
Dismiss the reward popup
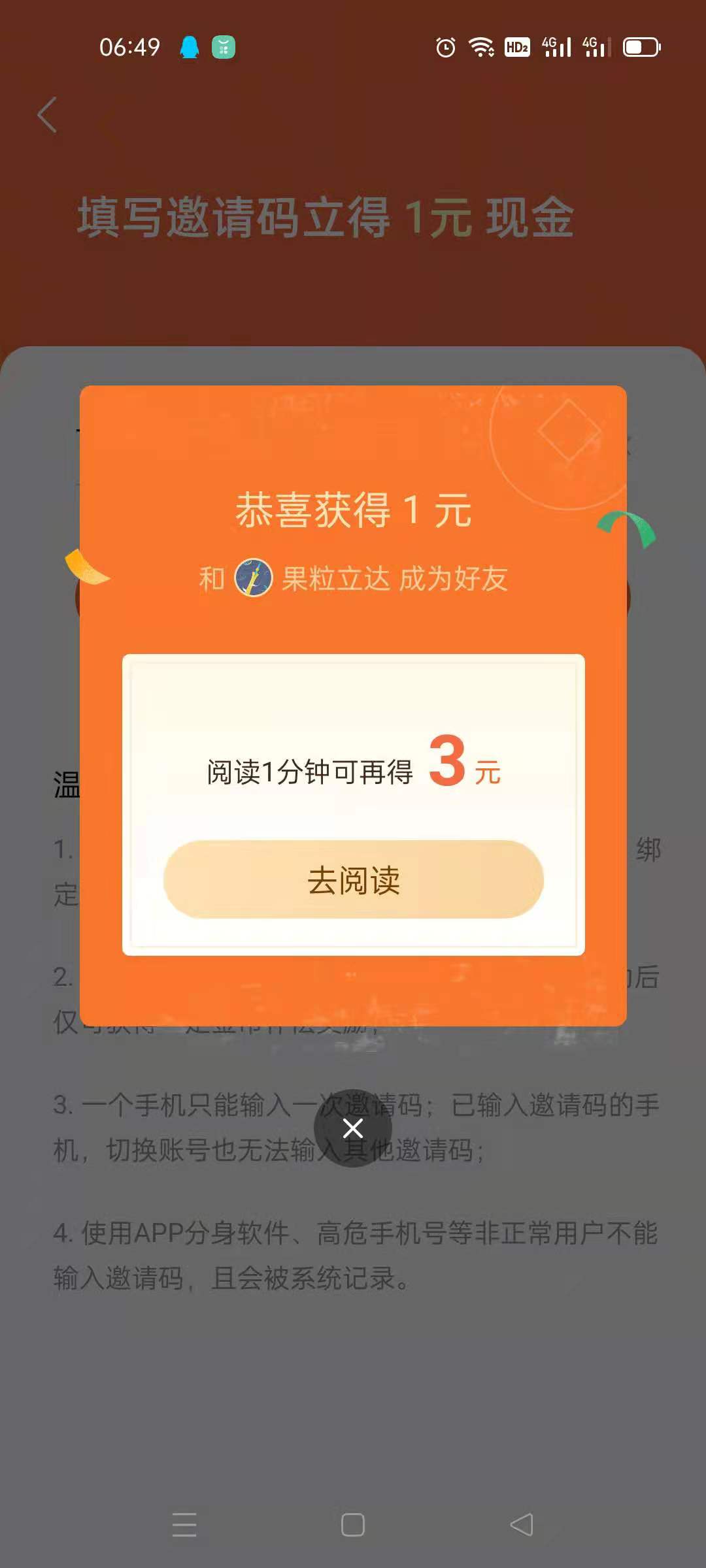click(353, 1128)
